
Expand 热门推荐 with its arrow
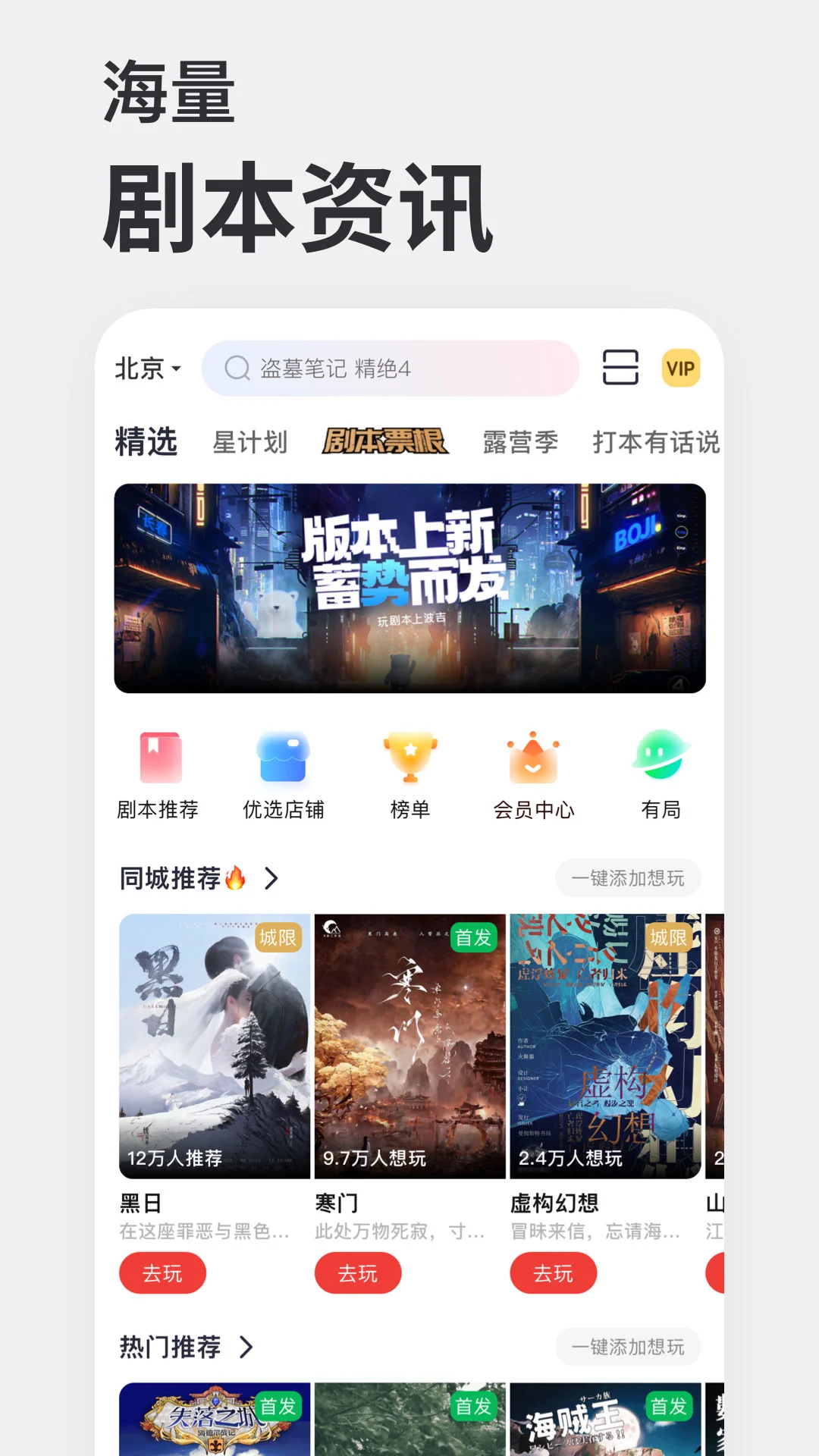tap(246, 1347)
